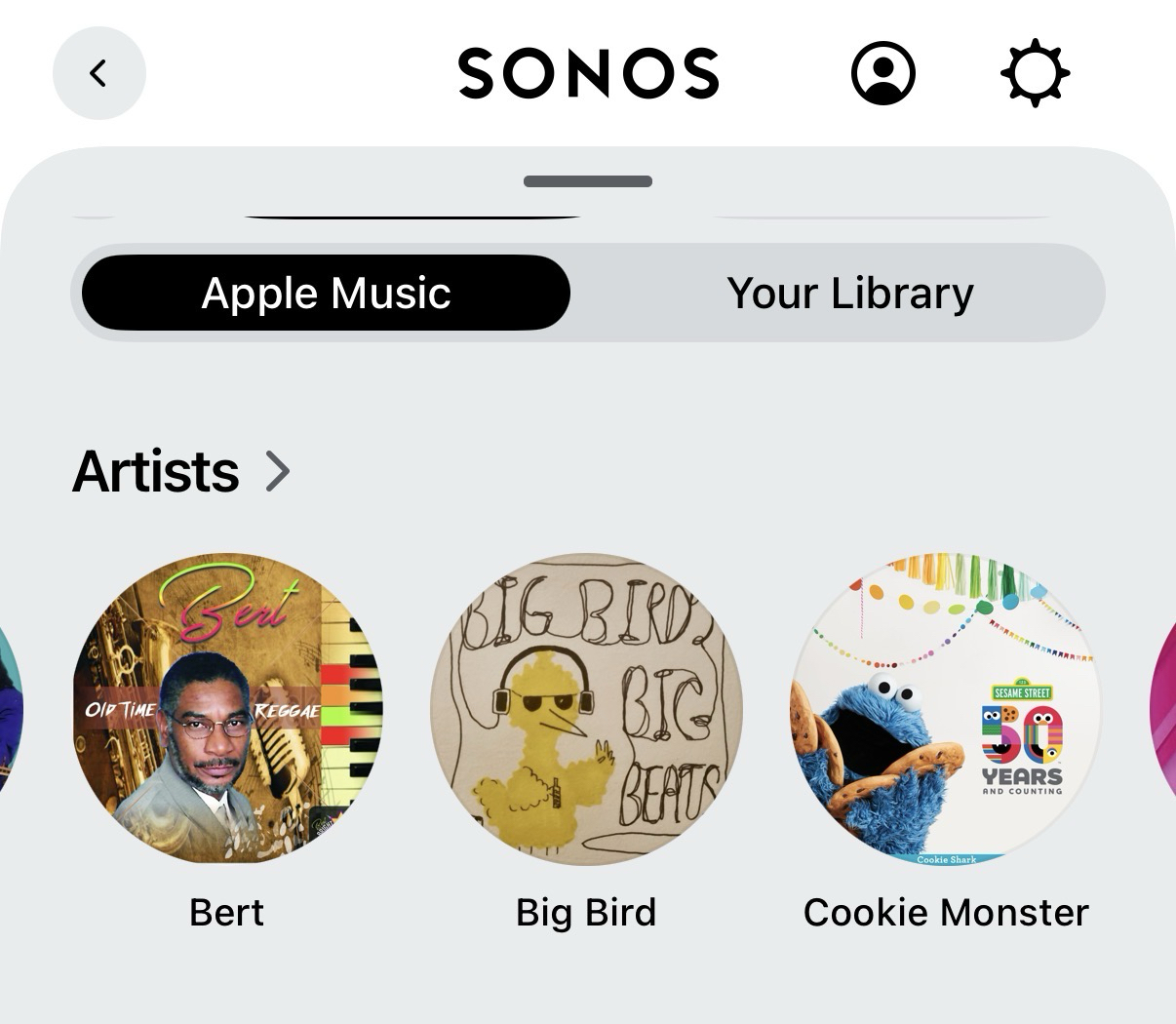Screen dimensions: 1176x1024
Task: Open settings via the gear icon
Action: click(x=1035, y=73)
